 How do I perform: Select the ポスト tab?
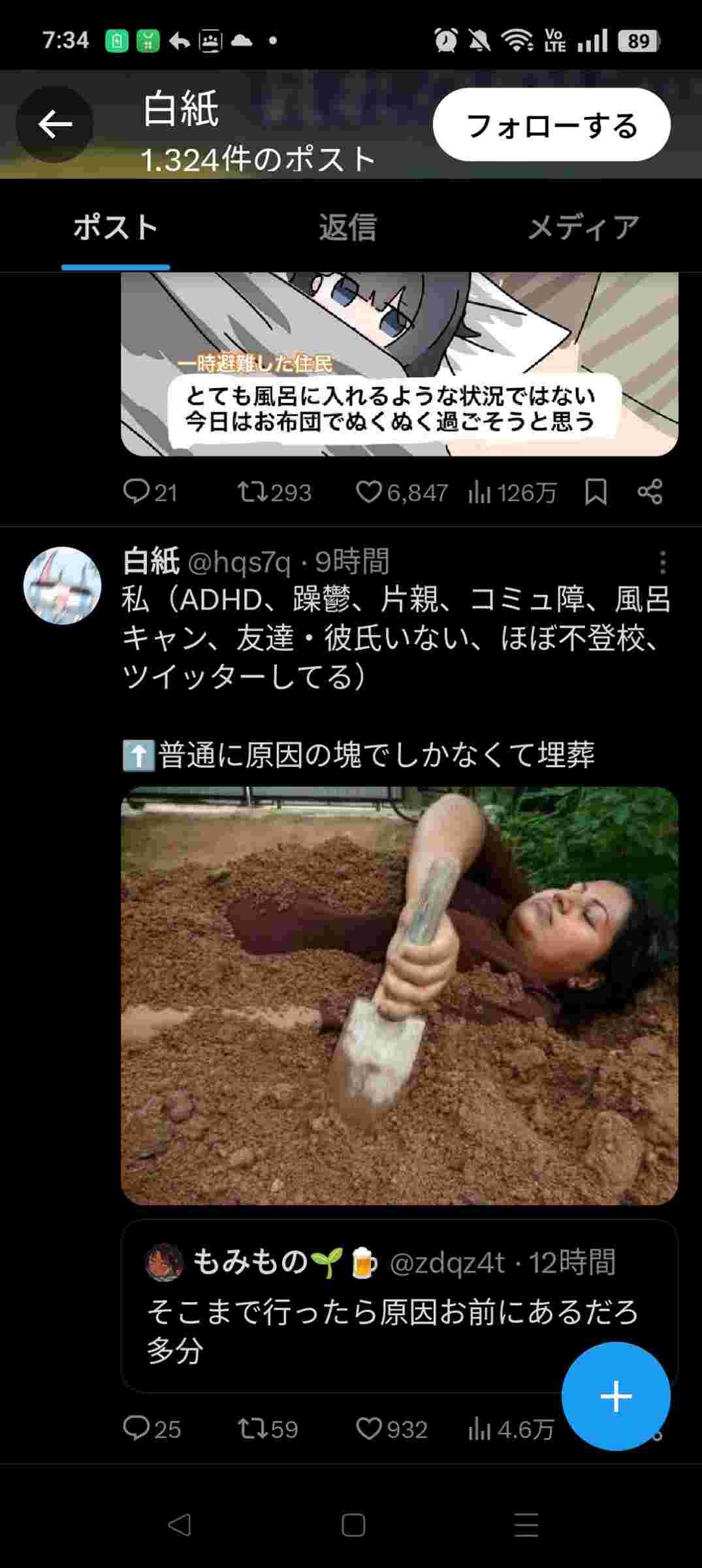tap(116, 227)
